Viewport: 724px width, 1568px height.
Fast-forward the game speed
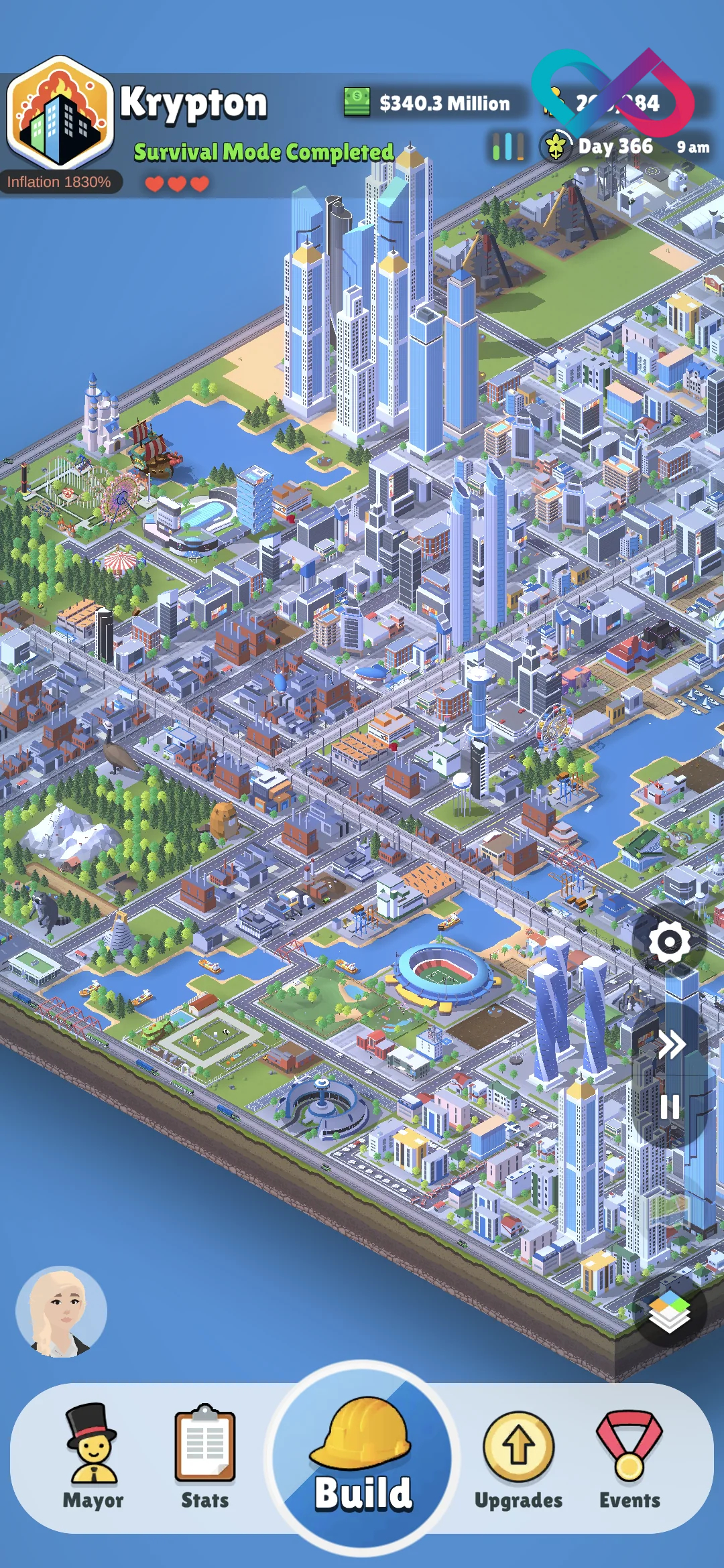(671, 1045)
